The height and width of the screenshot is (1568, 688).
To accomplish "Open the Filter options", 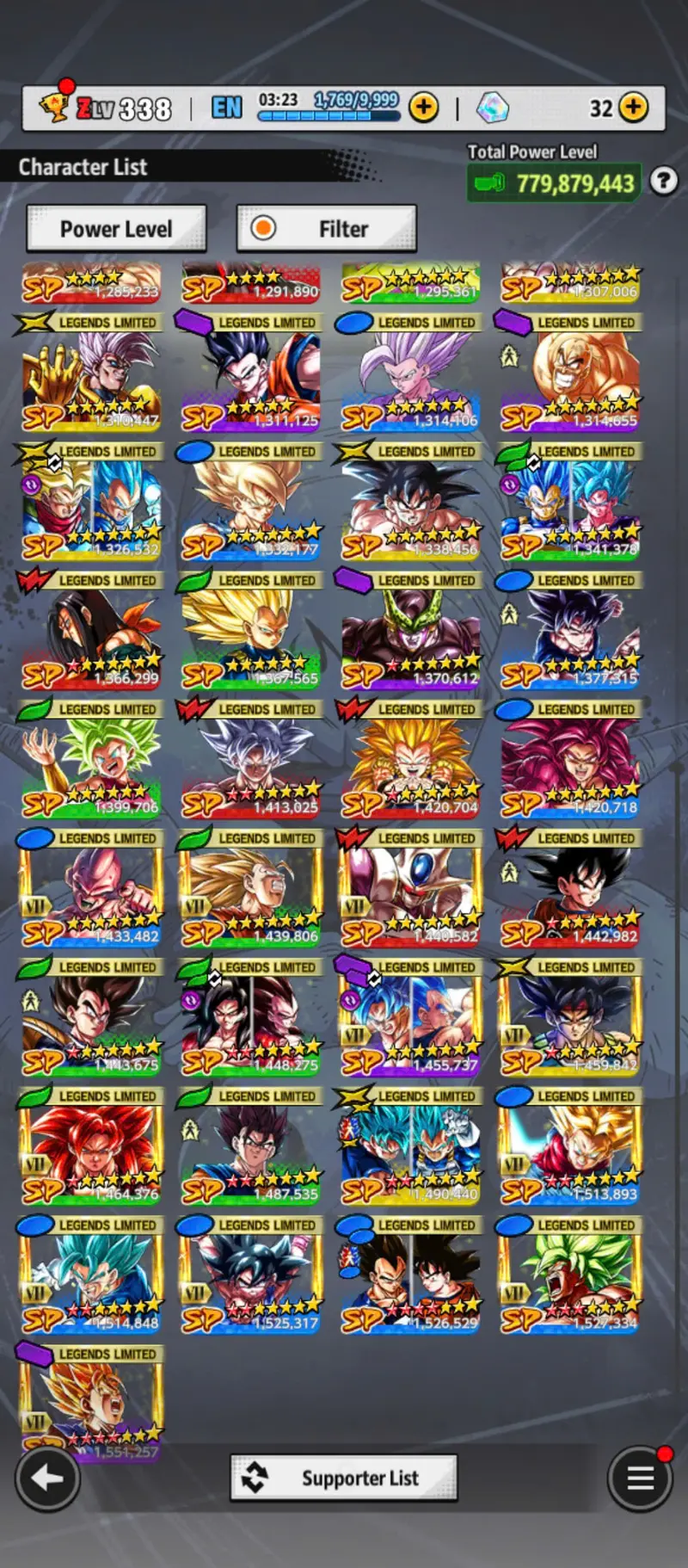I will tap(327, 229).
